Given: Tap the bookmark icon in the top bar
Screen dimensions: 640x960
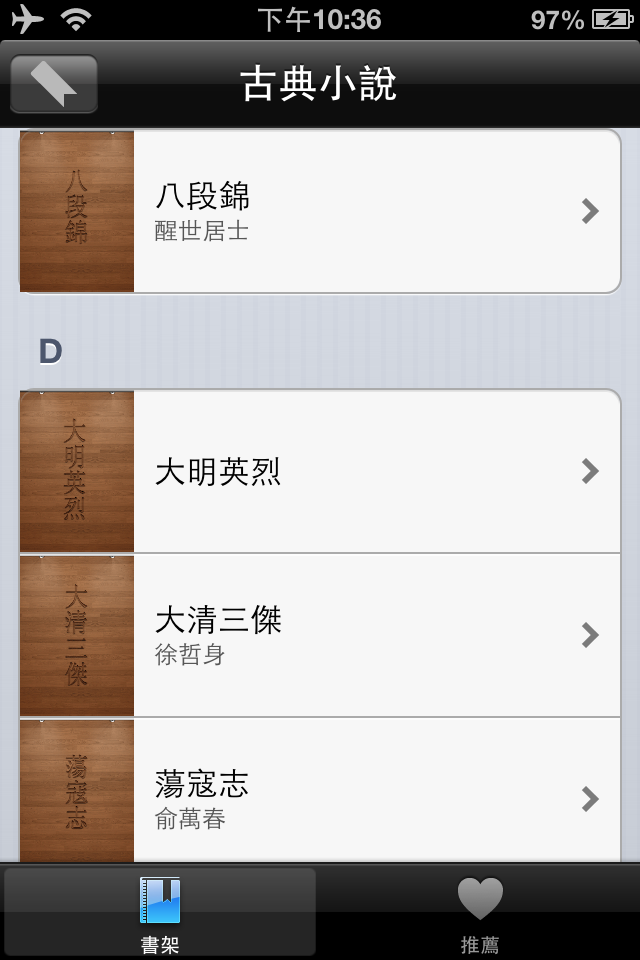Looking at the screenshot, I should tap(53, 84).
